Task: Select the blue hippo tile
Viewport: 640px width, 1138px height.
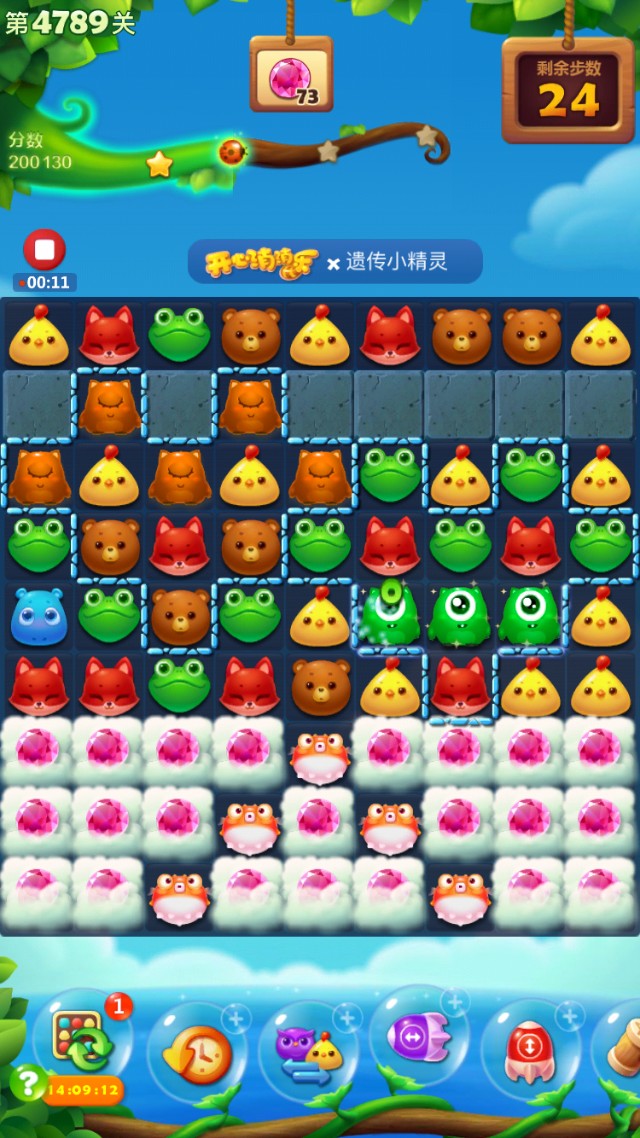Action: [x=38, y=616]
